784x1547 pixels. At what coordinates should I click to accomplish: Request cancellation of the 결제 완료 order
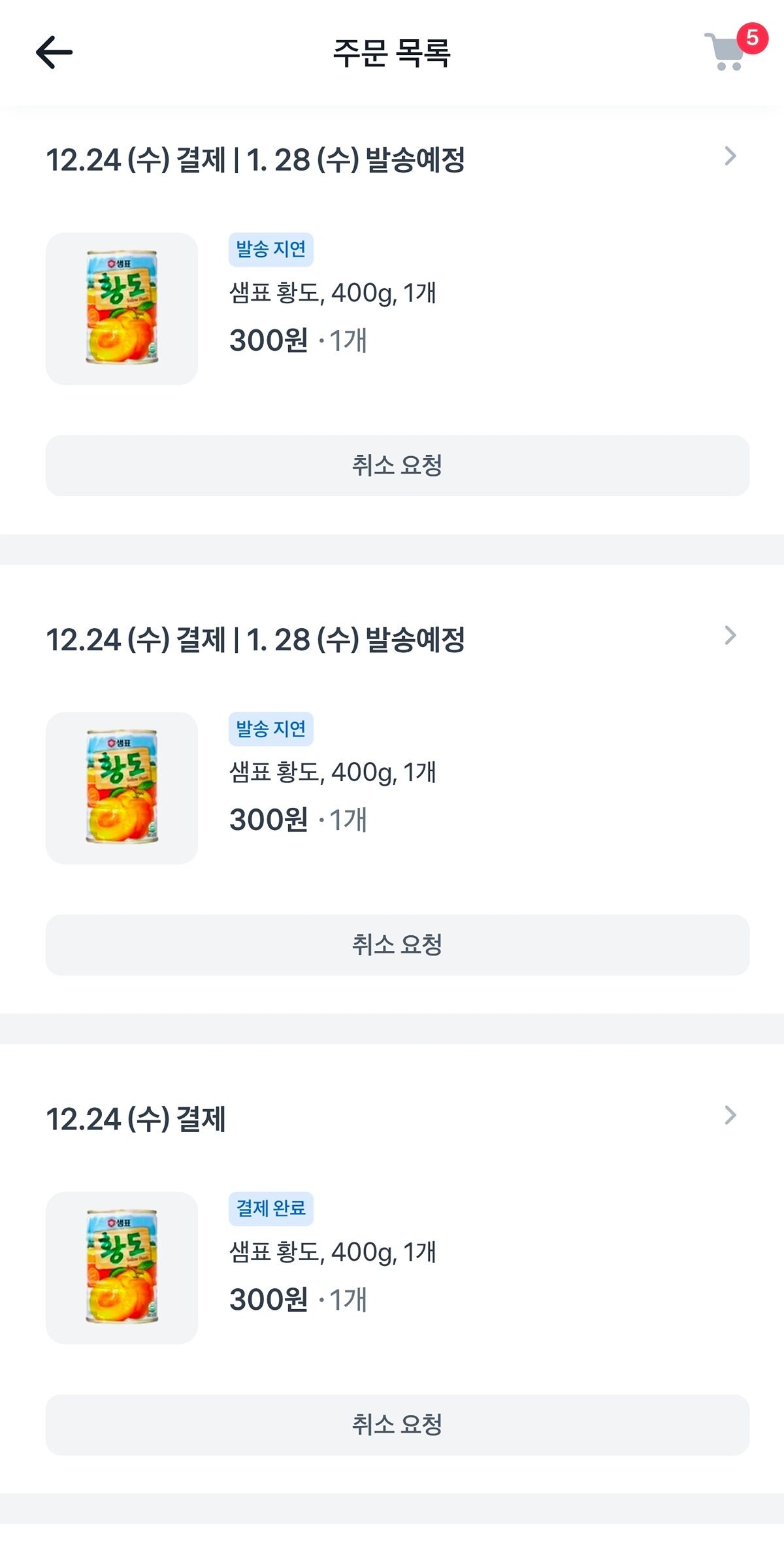tap(397, 1424)
